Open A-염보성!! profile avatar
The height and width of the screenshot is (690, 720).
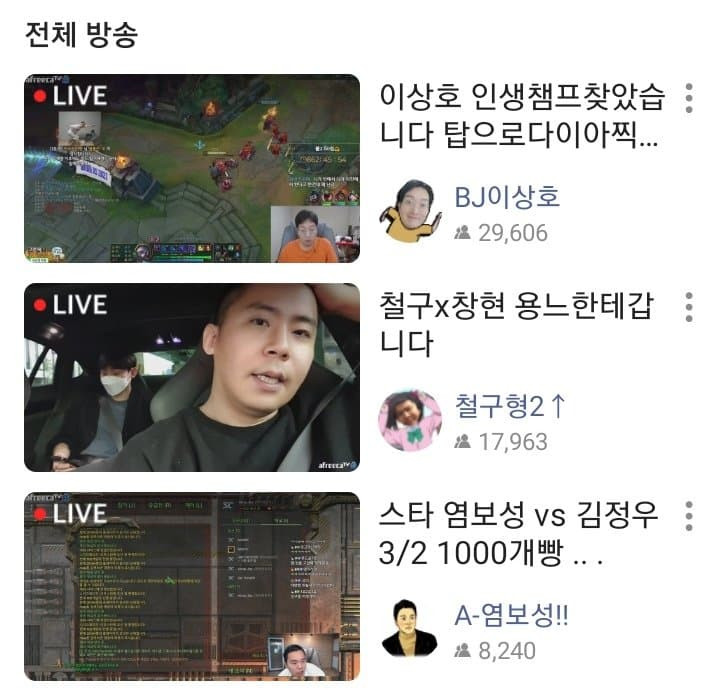point(410,630)
